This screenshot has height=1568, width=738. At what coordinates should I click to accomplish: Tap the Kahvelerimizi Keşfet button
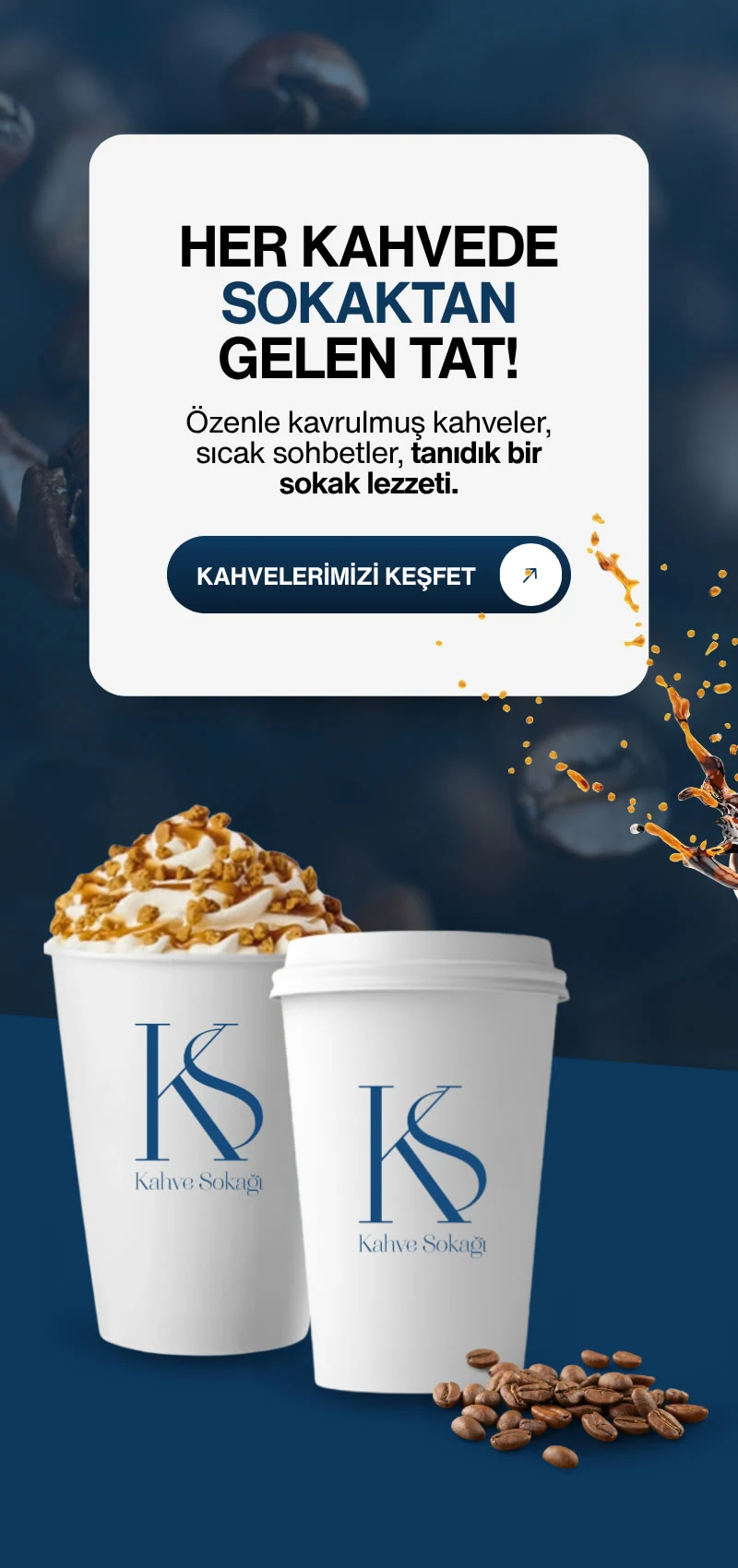(368, 575)
